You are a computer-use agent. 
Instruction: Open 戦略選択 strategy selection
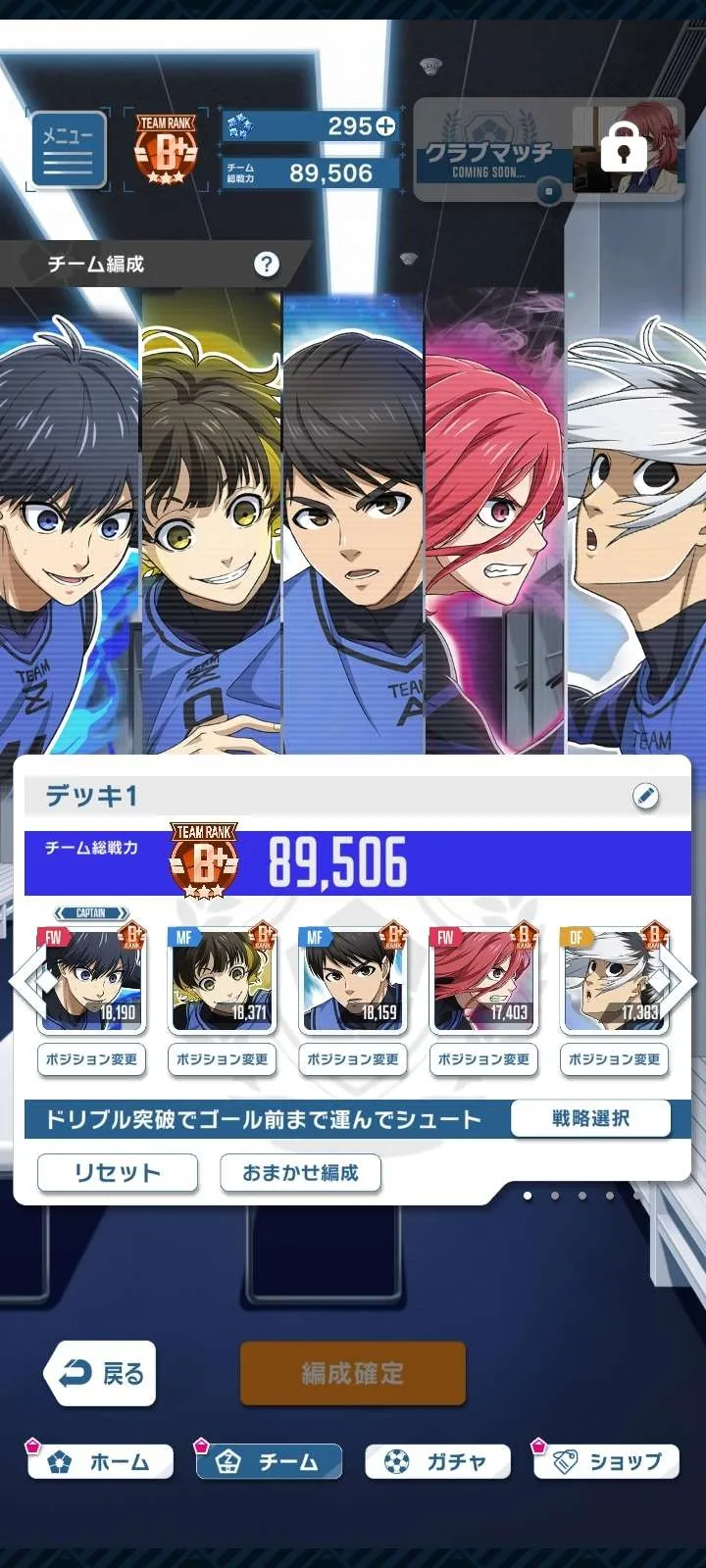[590, 1118]
